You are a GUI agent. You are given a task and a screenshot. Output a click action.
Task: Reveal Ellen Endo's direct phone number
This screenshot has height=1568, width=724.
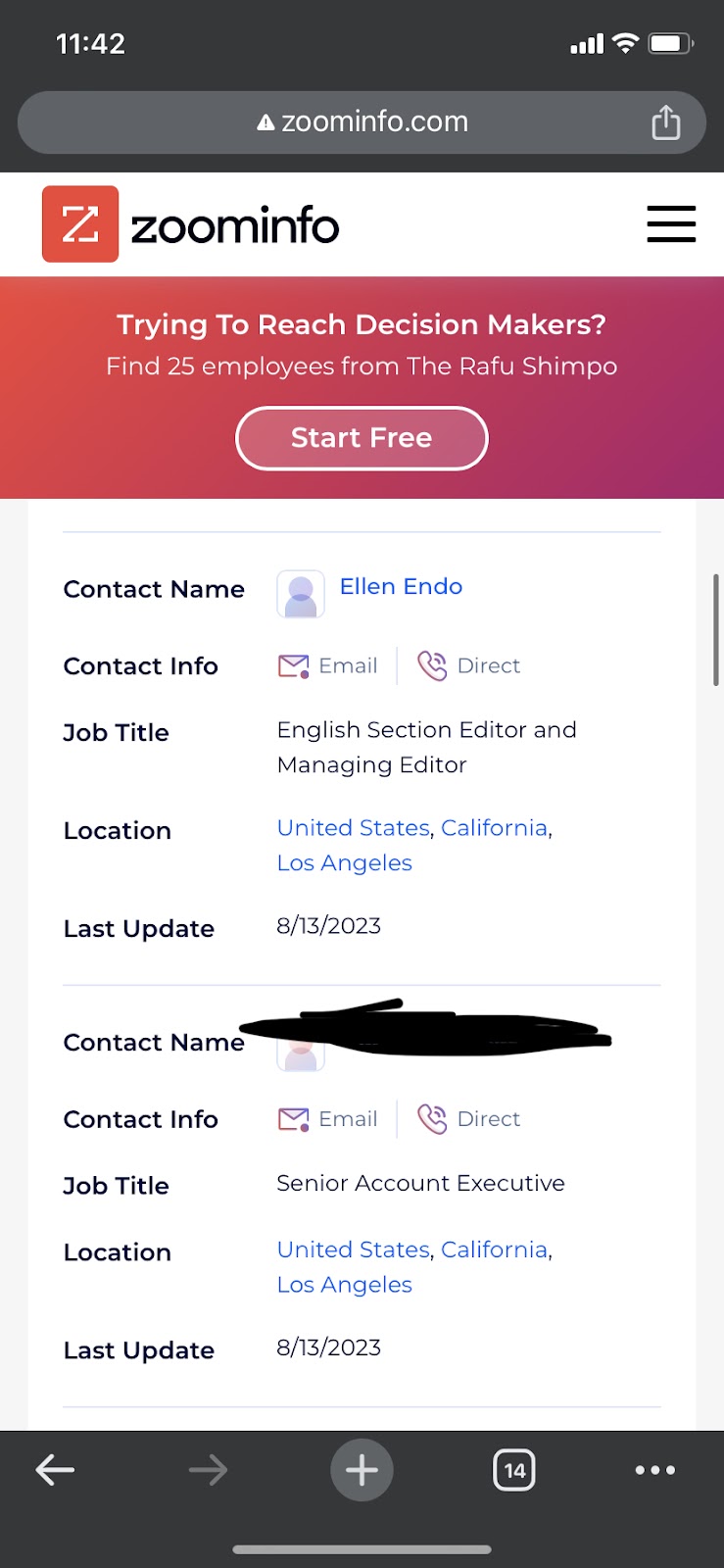(x=469, y=666)
